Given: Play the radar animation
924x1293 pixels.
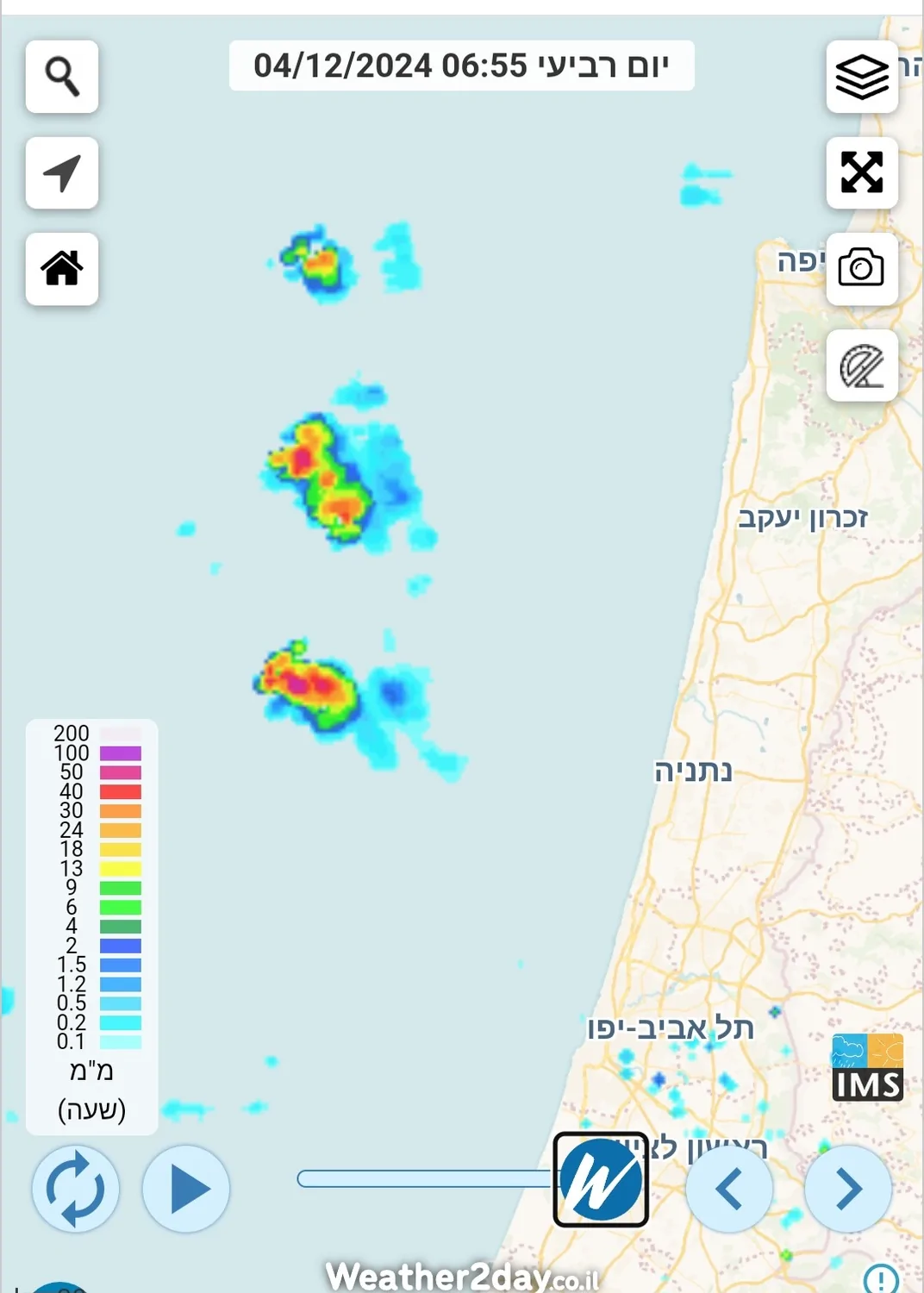Looking at the screenshot, I should tap(186, 1189).
